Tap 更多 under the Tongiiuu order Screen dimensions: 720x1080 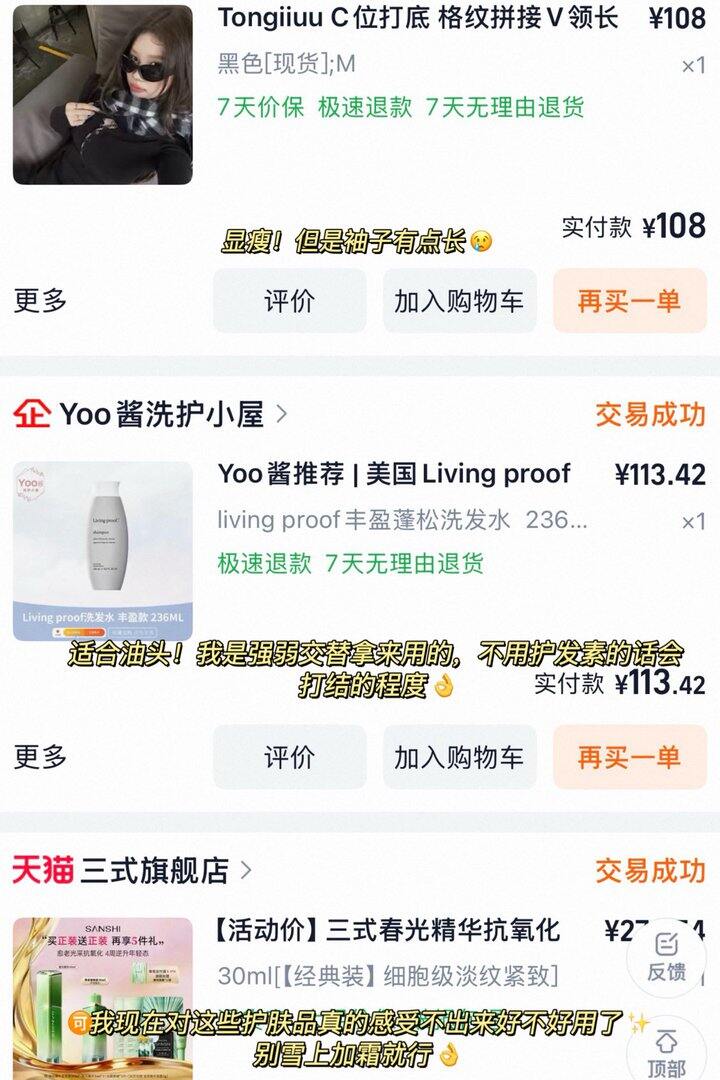(40, 301)
